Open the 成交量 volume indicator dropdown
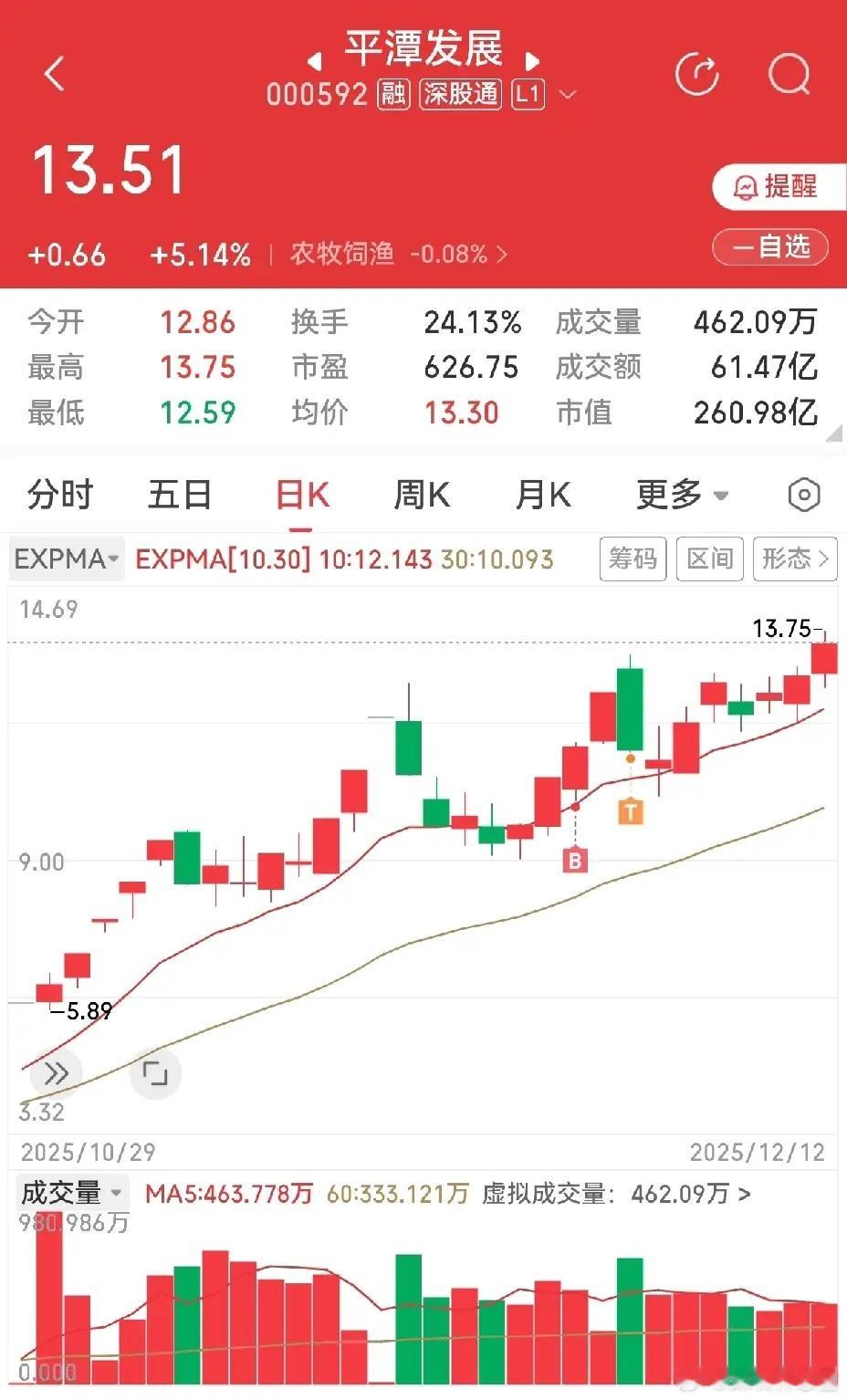 71,1192
